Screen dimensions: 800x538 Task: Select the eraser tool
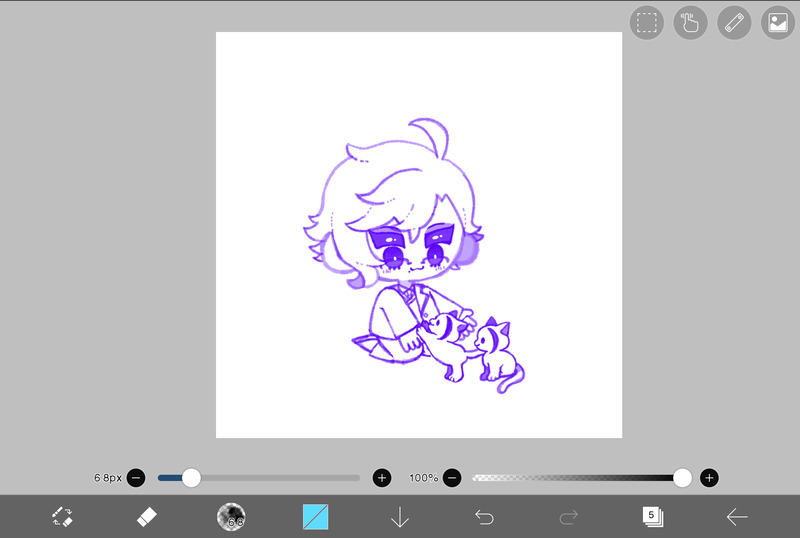point(147,517)
